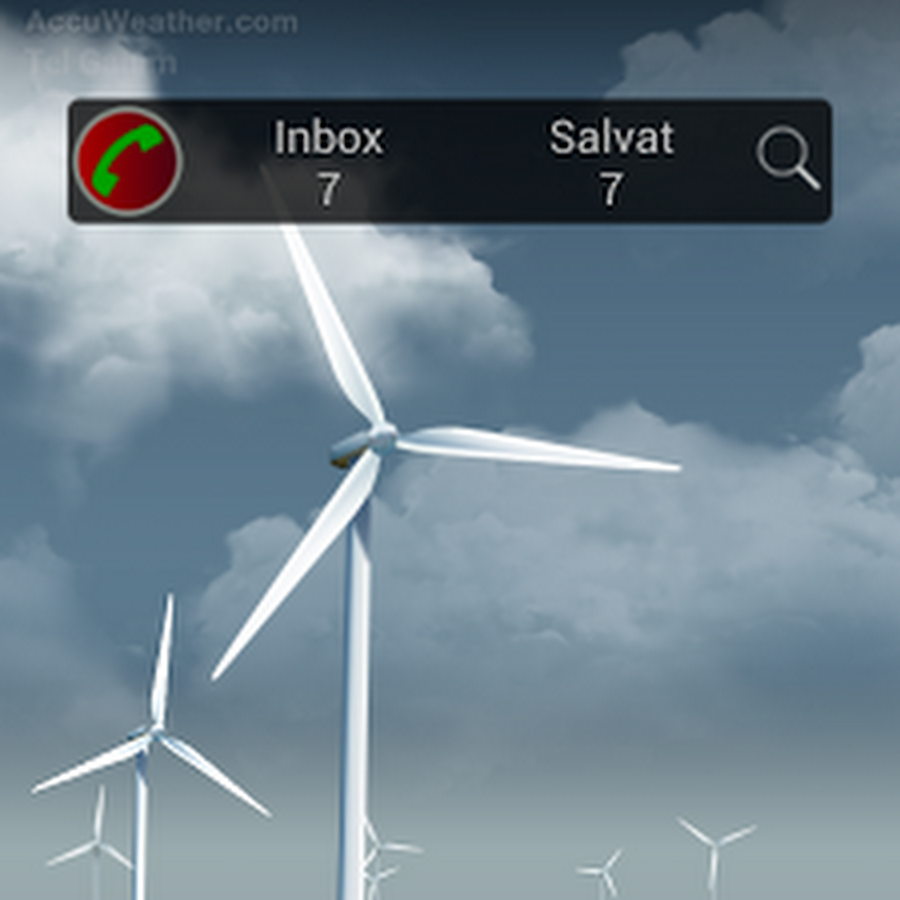Open the call recorder phone icon

128,161
